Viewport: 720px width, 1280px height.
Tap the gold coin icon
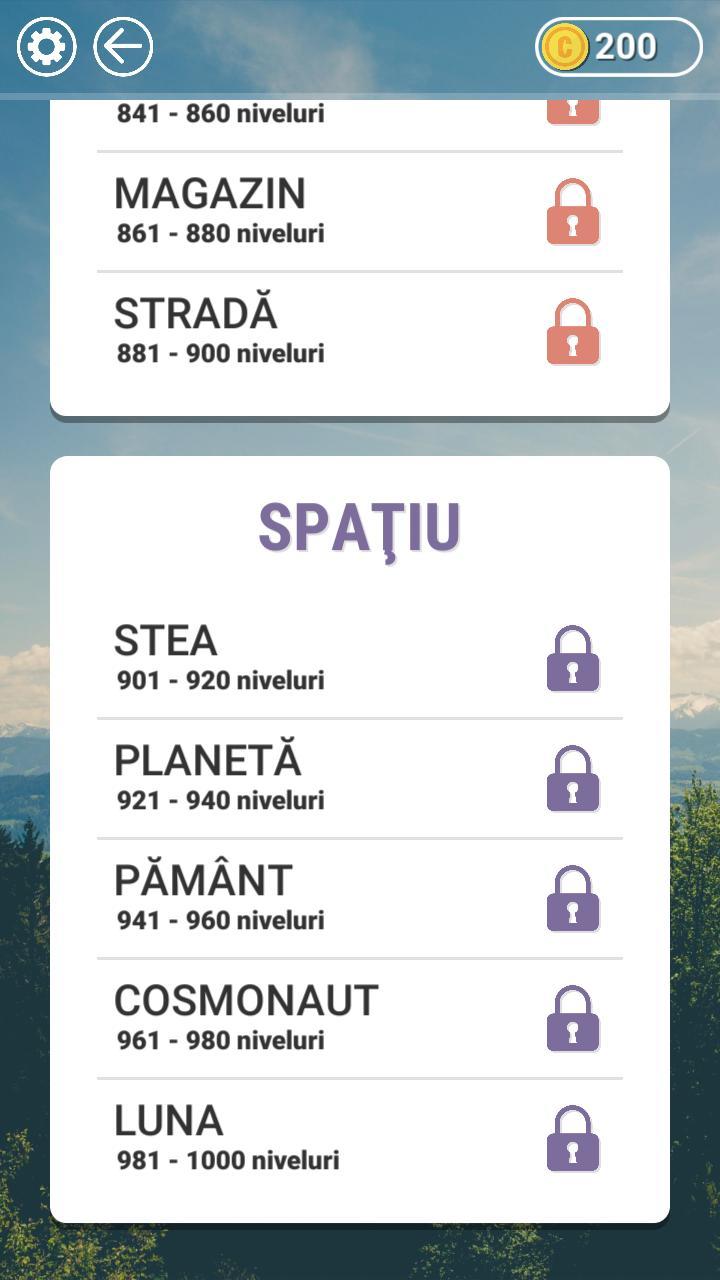tap(568, 45)
